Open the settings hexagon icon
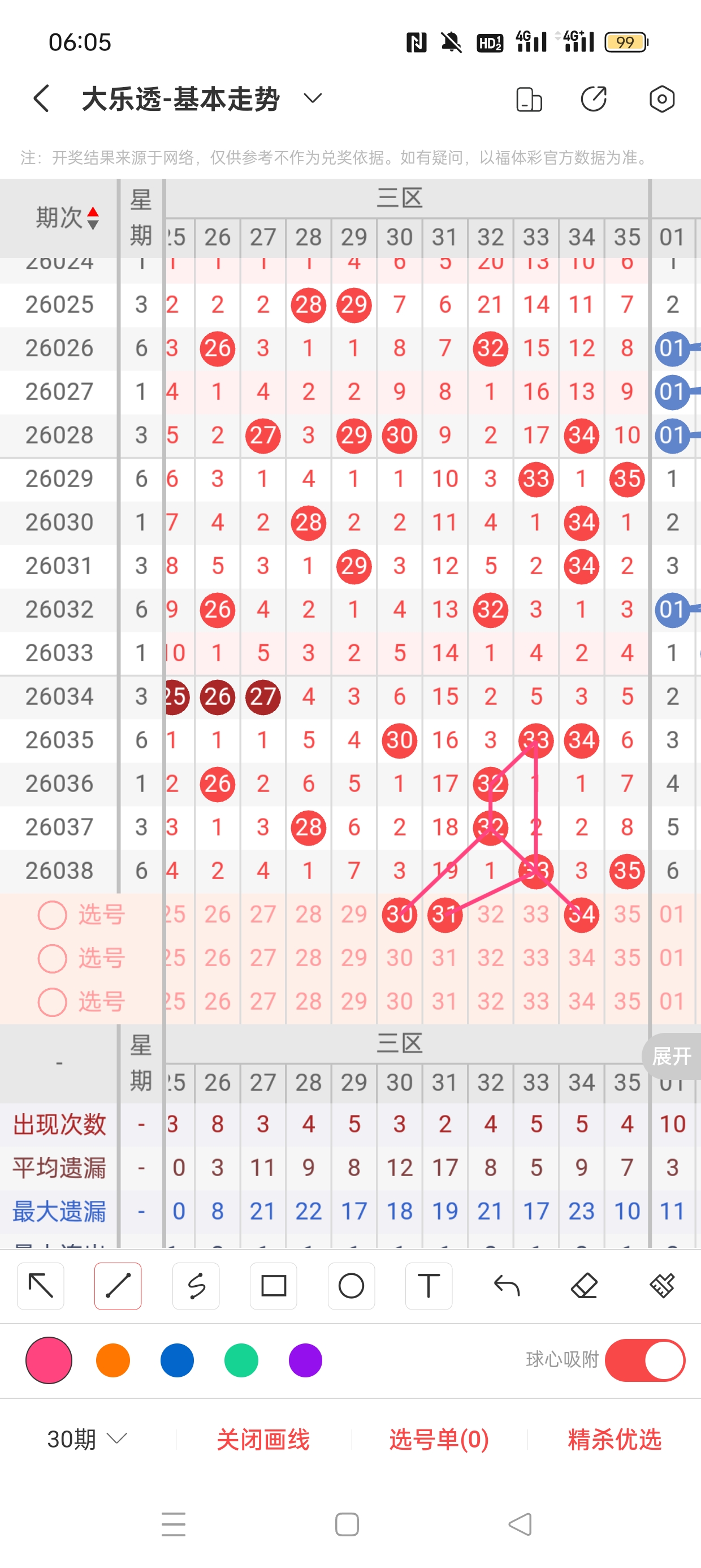This screenshot has width=701, height=1568. coord(661,98)
